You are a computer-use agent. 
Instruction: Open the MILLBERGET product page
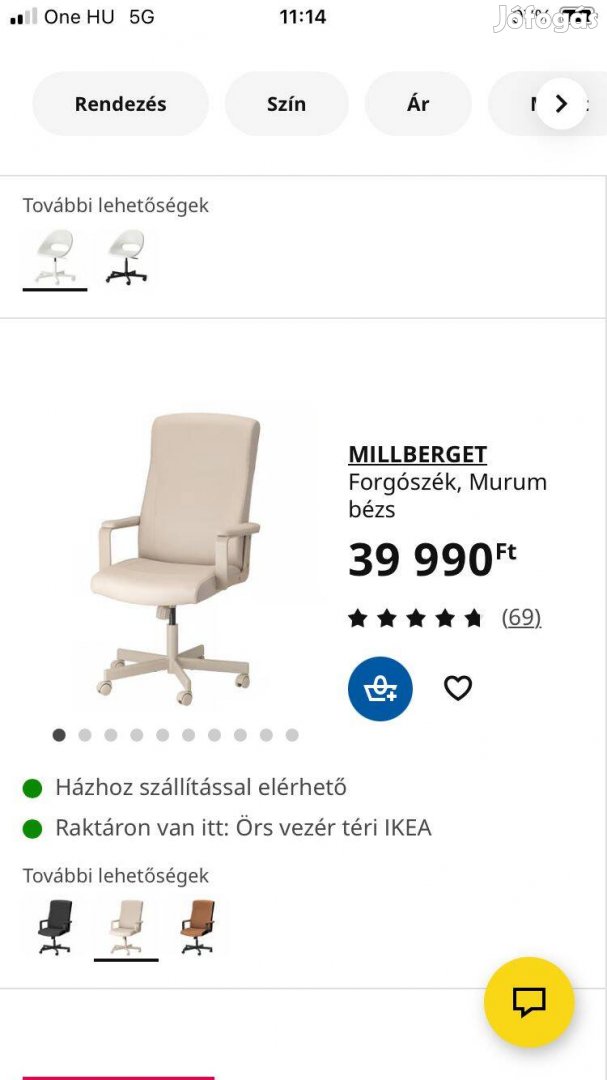click(417, 455)
